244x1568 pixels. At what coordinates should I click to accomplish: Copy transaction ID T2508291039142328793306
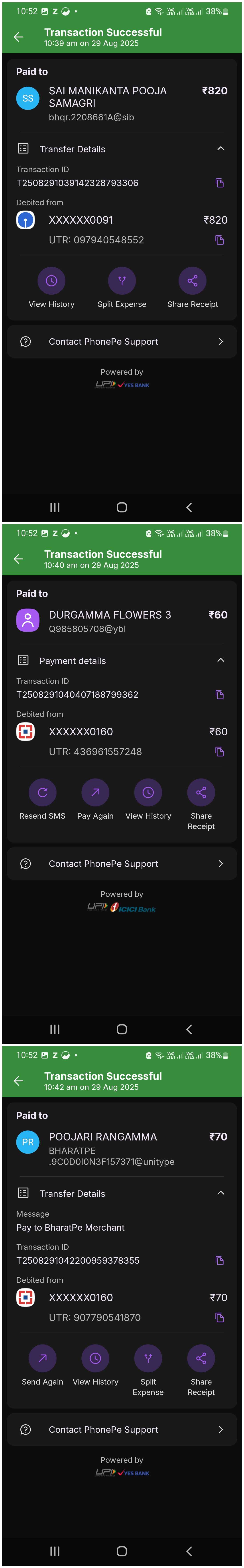[x=220, y=183]
